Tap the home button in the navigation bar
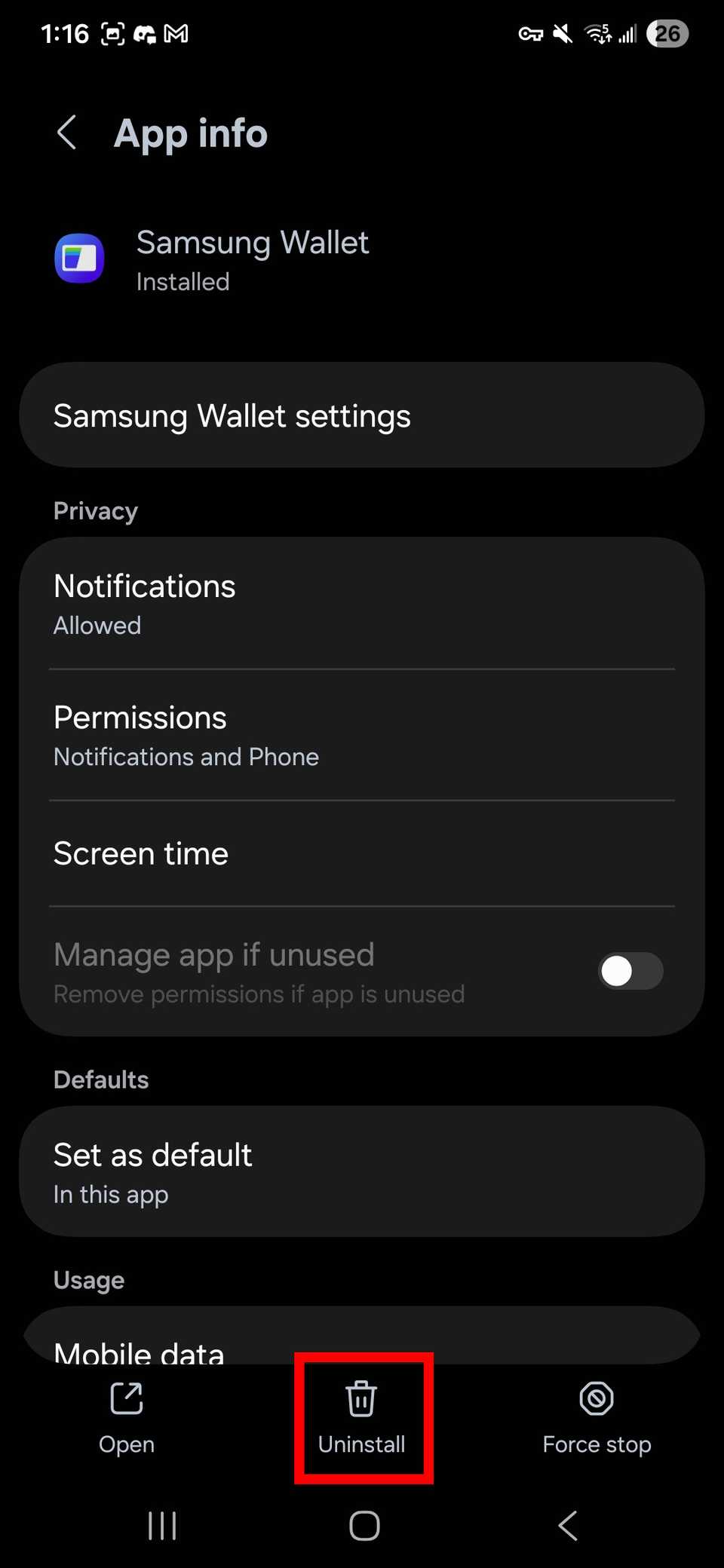The width and height of the screenshot is (724, 1568). click(x=364, y=1526)
